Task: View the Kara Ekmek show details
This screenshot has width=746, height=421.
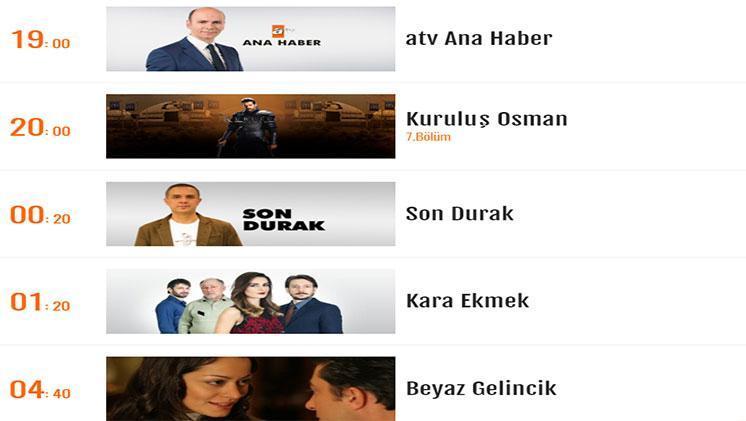Action: click(467, 301)
